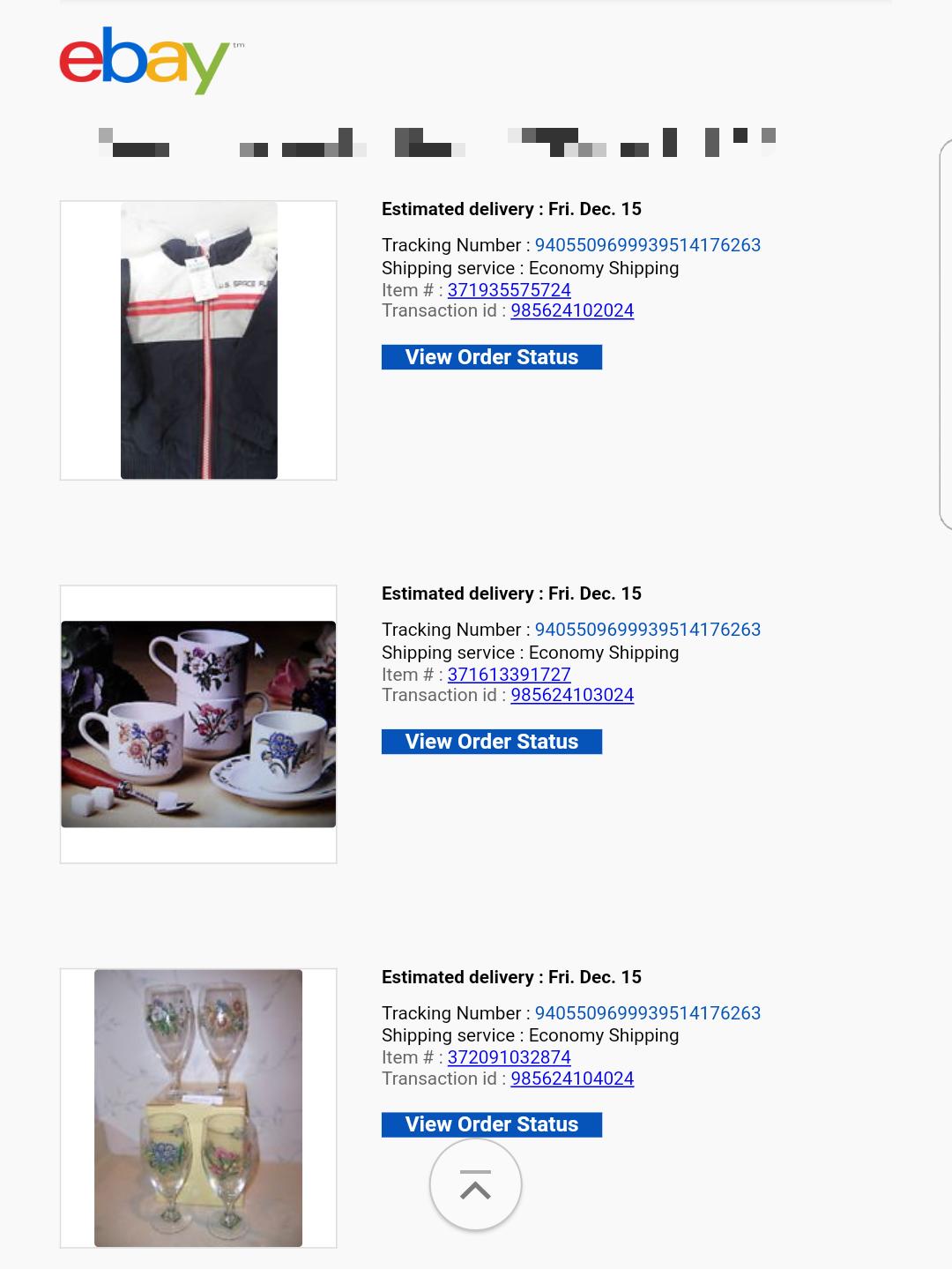Open item number 371613391727 link
This screenshot has width=952, height=1269.
pos(509,675)
